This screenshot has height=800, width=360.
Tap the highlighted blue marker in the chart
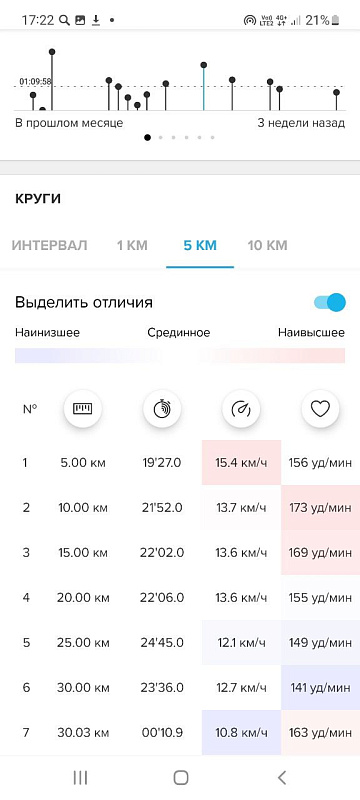(203, 65)
